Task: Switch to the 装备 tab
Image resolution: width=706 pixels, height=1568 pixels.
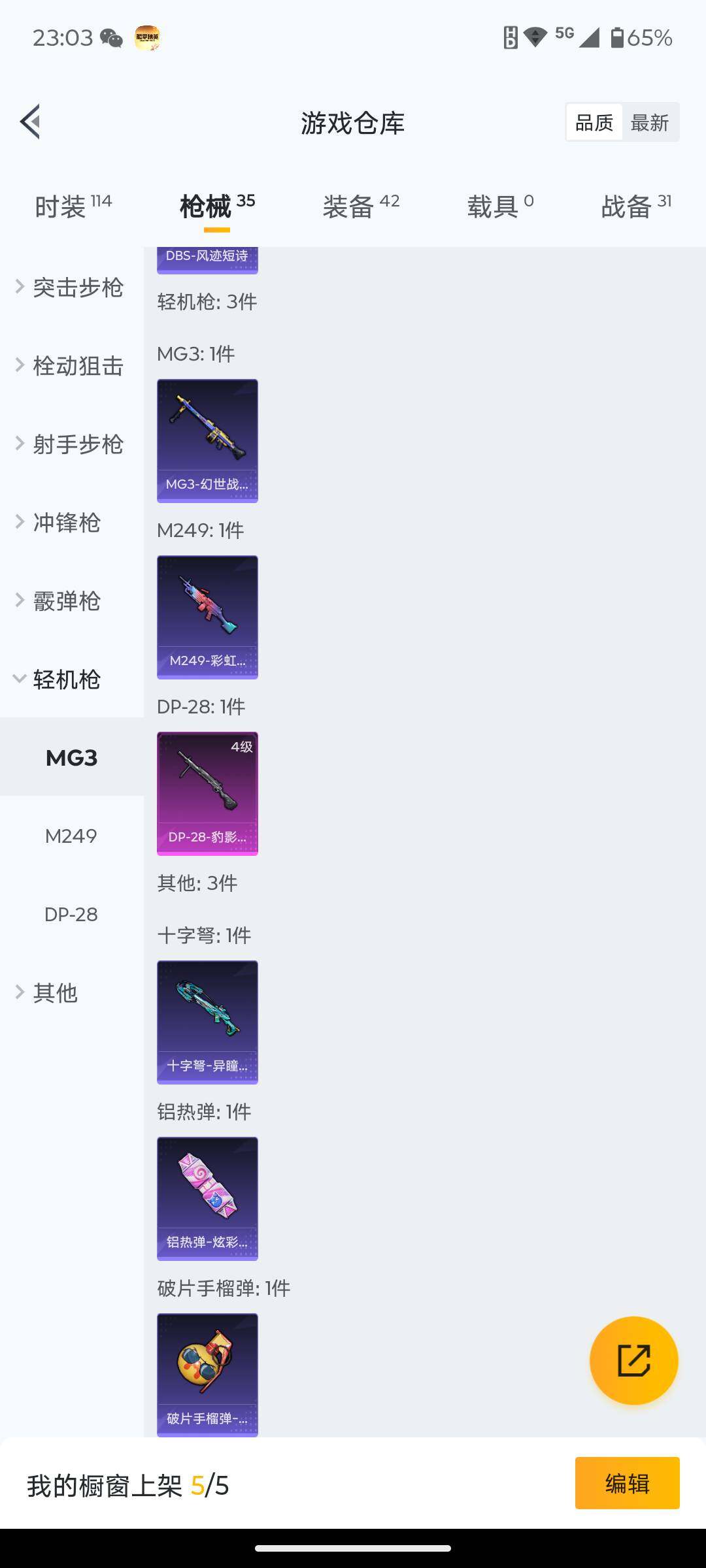Action: pos(361,206)
